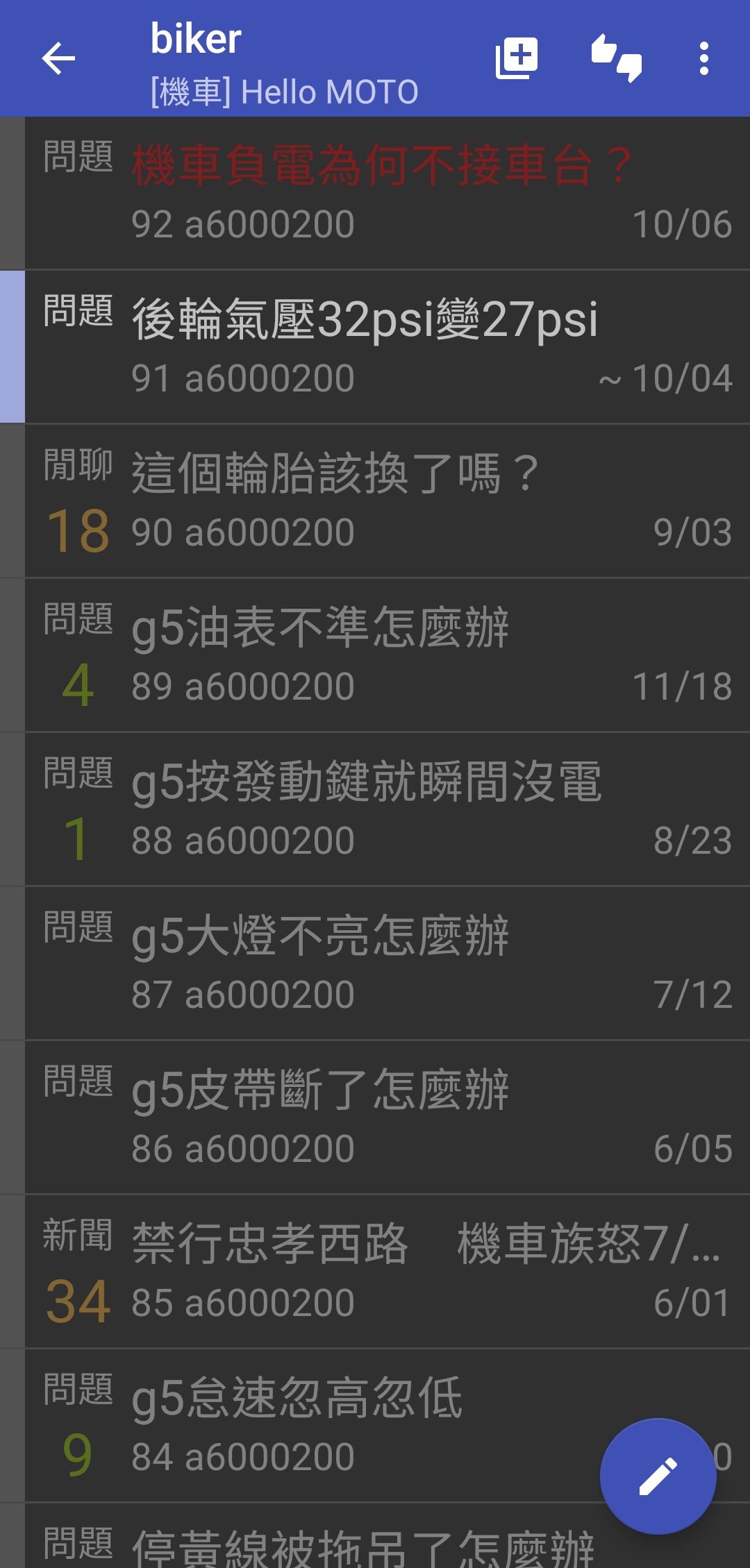Open post g5大燈不亮怎麼辦
The width and height of the screenshot is (750, 1568).
375,963
